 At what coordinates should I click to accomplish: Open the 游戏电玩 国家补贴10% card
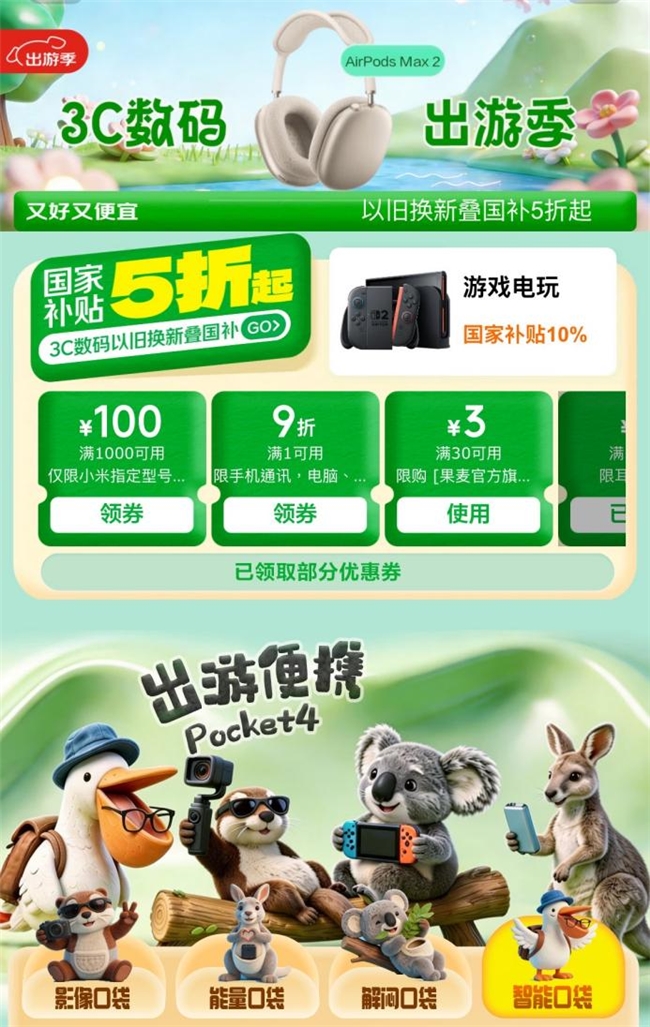point(472,312)
